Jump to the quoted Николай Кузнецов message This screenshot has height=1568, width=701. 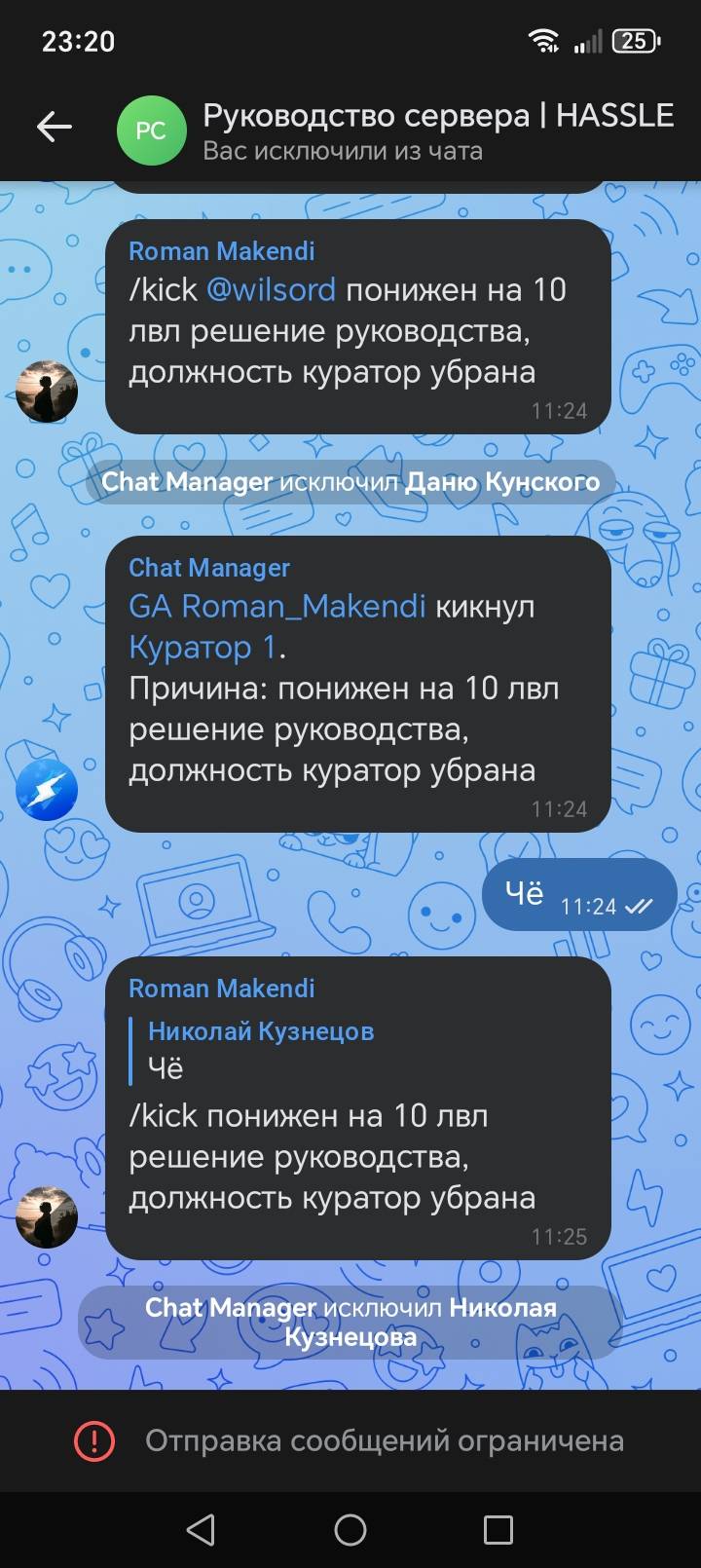point(261,1050)
